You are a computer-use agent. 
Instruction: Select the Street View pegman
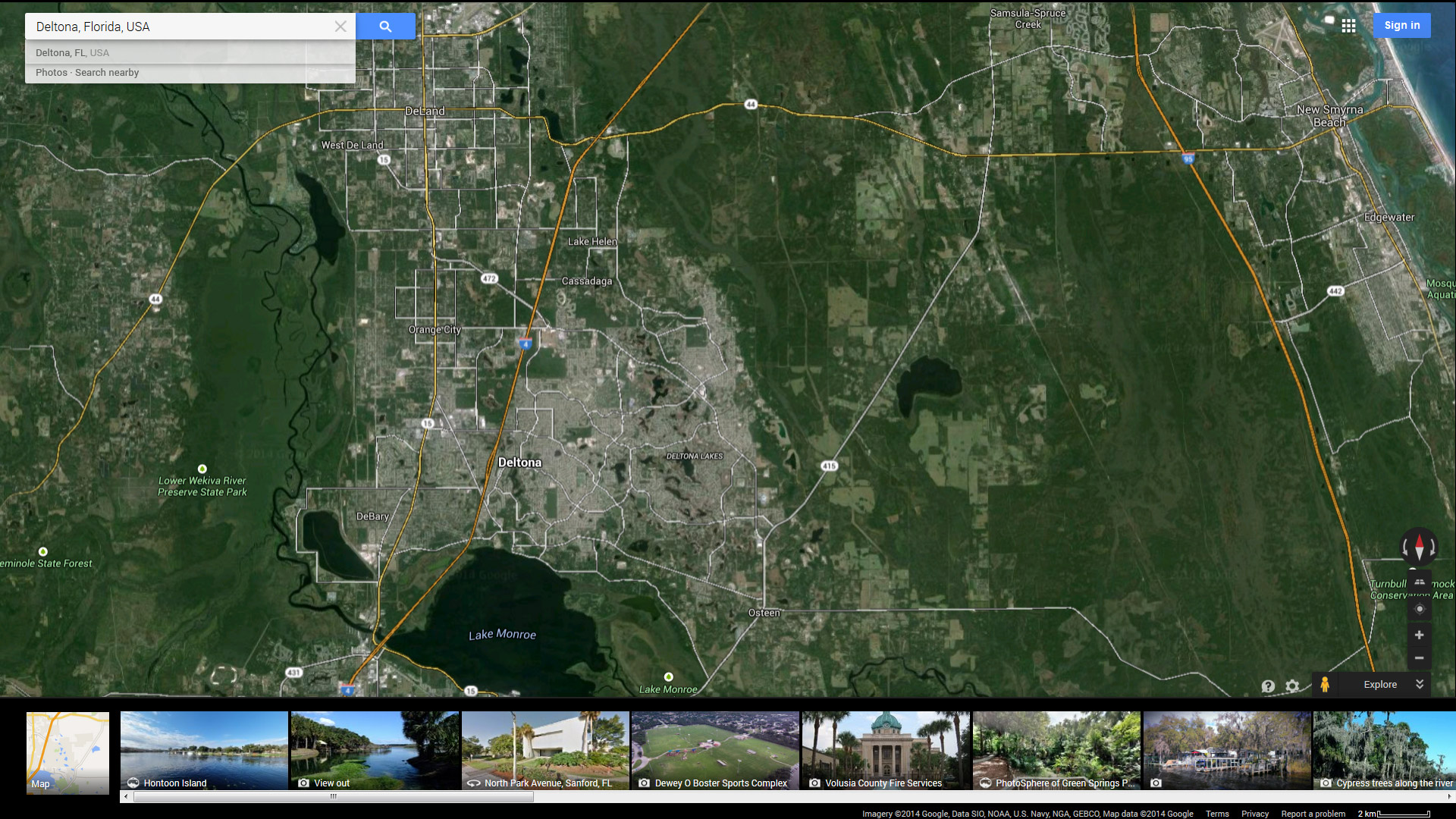tap(1325, 685)
